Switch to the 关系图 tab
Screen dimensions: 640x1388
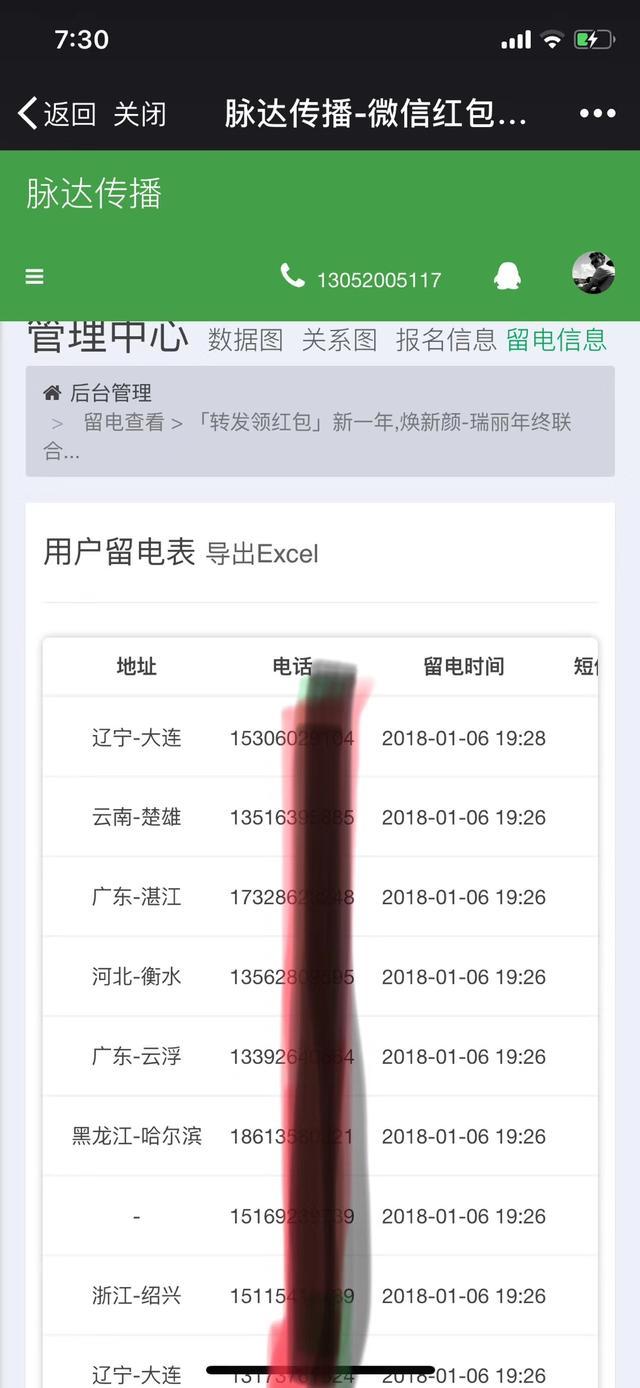340,340
